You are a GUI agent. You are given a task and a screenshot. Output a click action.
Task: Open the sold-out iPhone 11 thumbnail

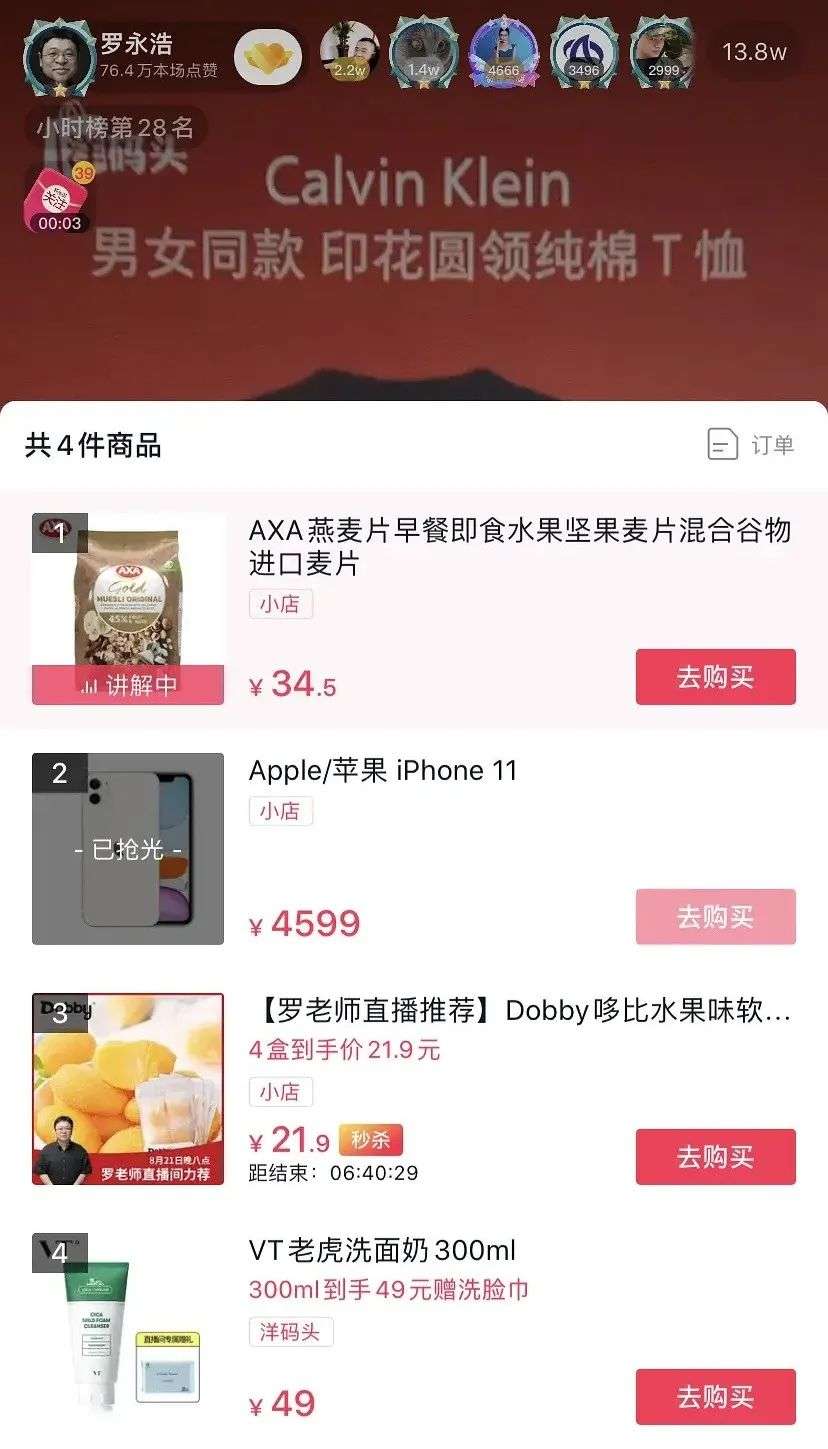click(128, 848)
